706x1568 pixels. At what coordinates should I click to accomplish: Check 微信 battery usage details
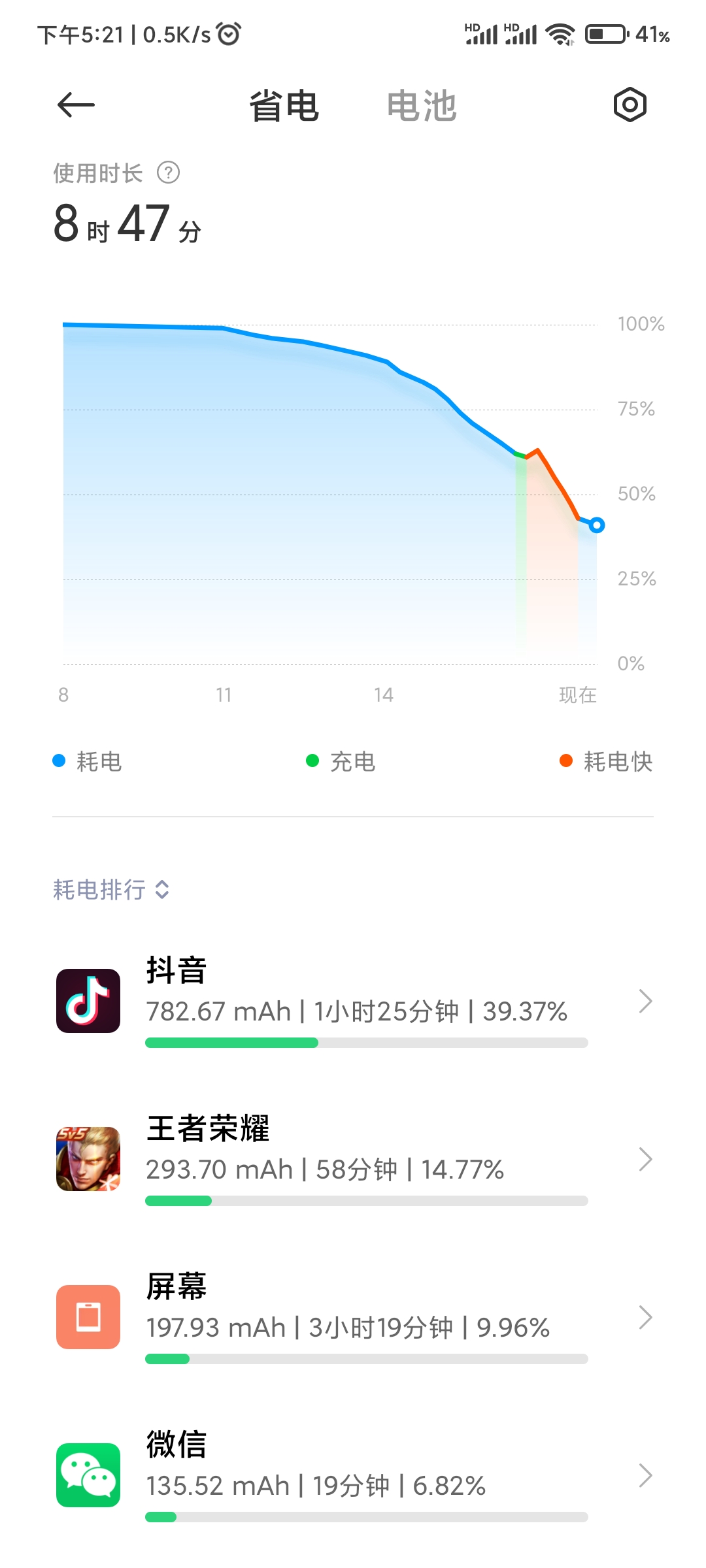[x=353, y=1475]
